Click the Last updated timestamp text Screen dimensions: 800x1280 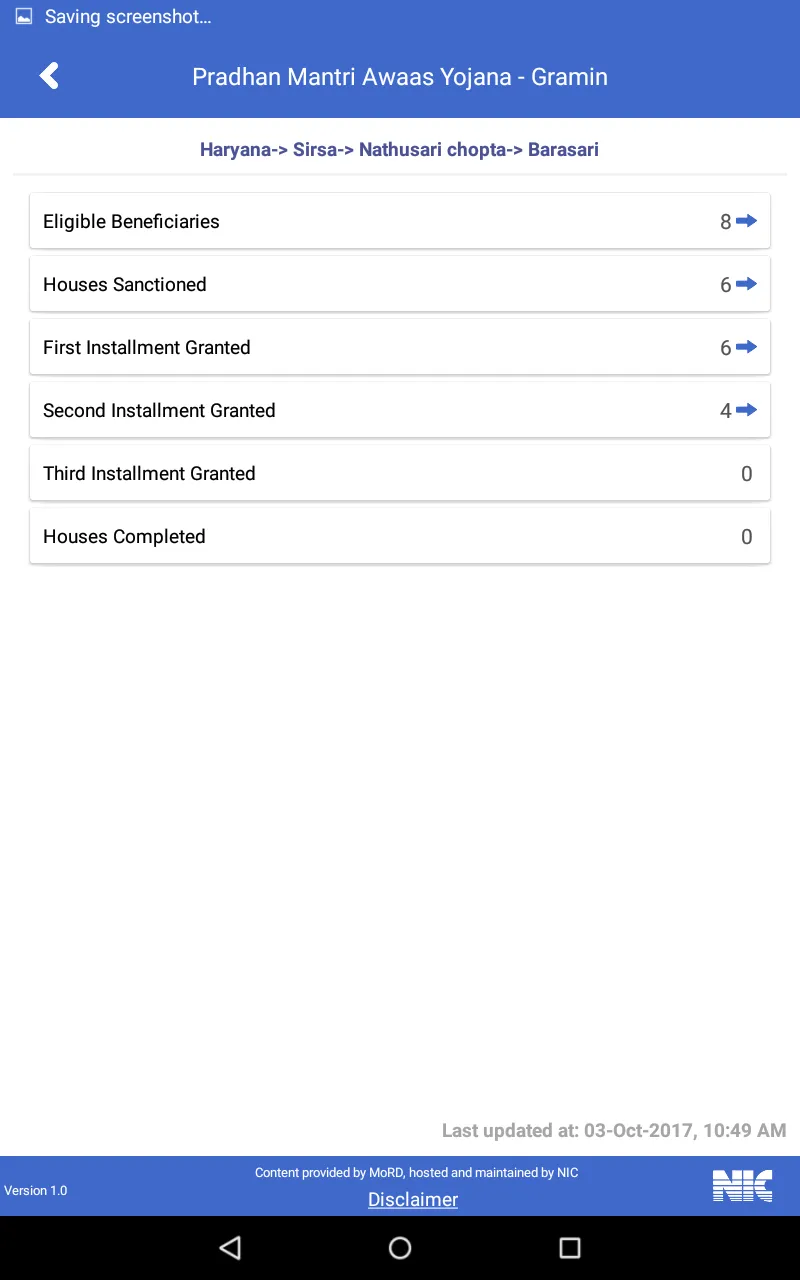pos(613,1130)
